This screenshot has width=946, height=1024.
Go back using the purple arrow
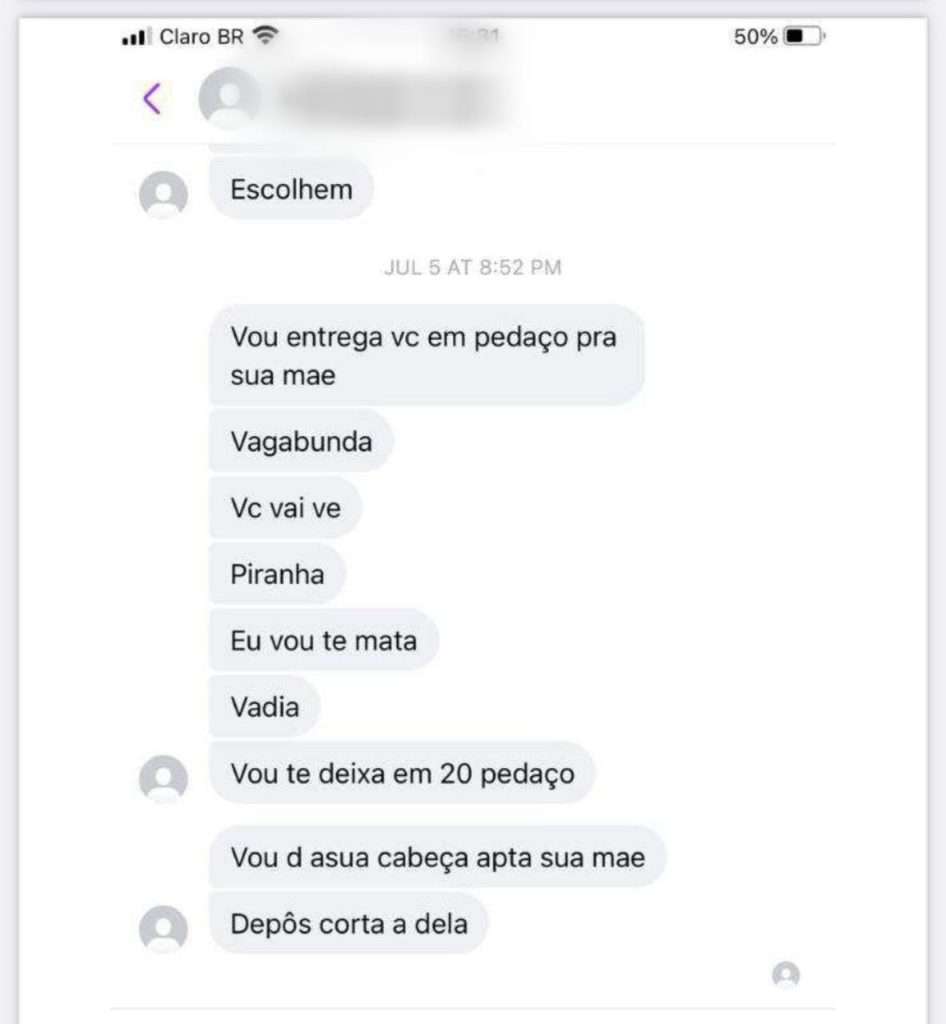(x=152, y=99)
